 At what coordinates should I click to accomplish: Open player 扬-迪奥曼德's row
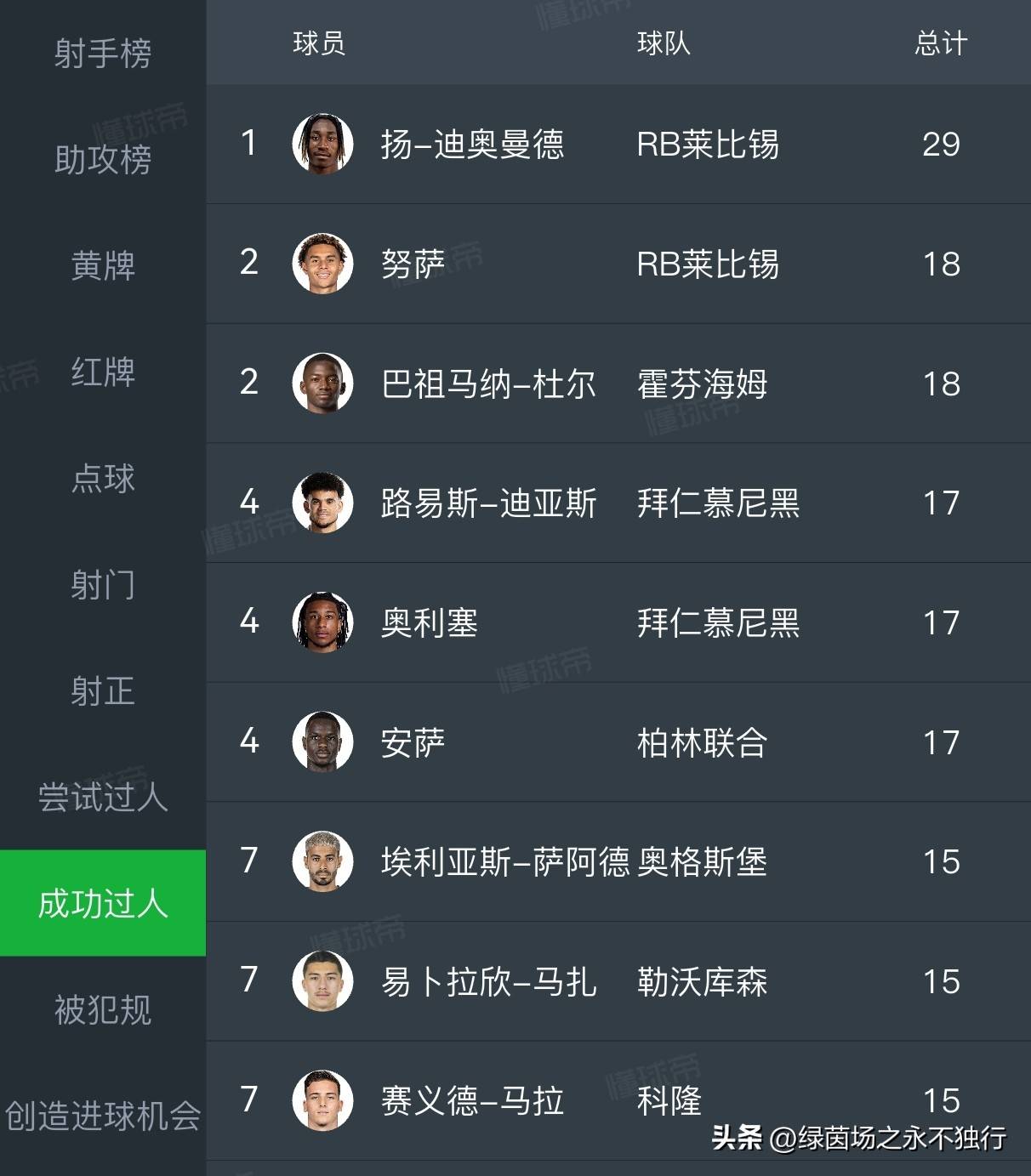pyautogui.click(x=472, y=145)
